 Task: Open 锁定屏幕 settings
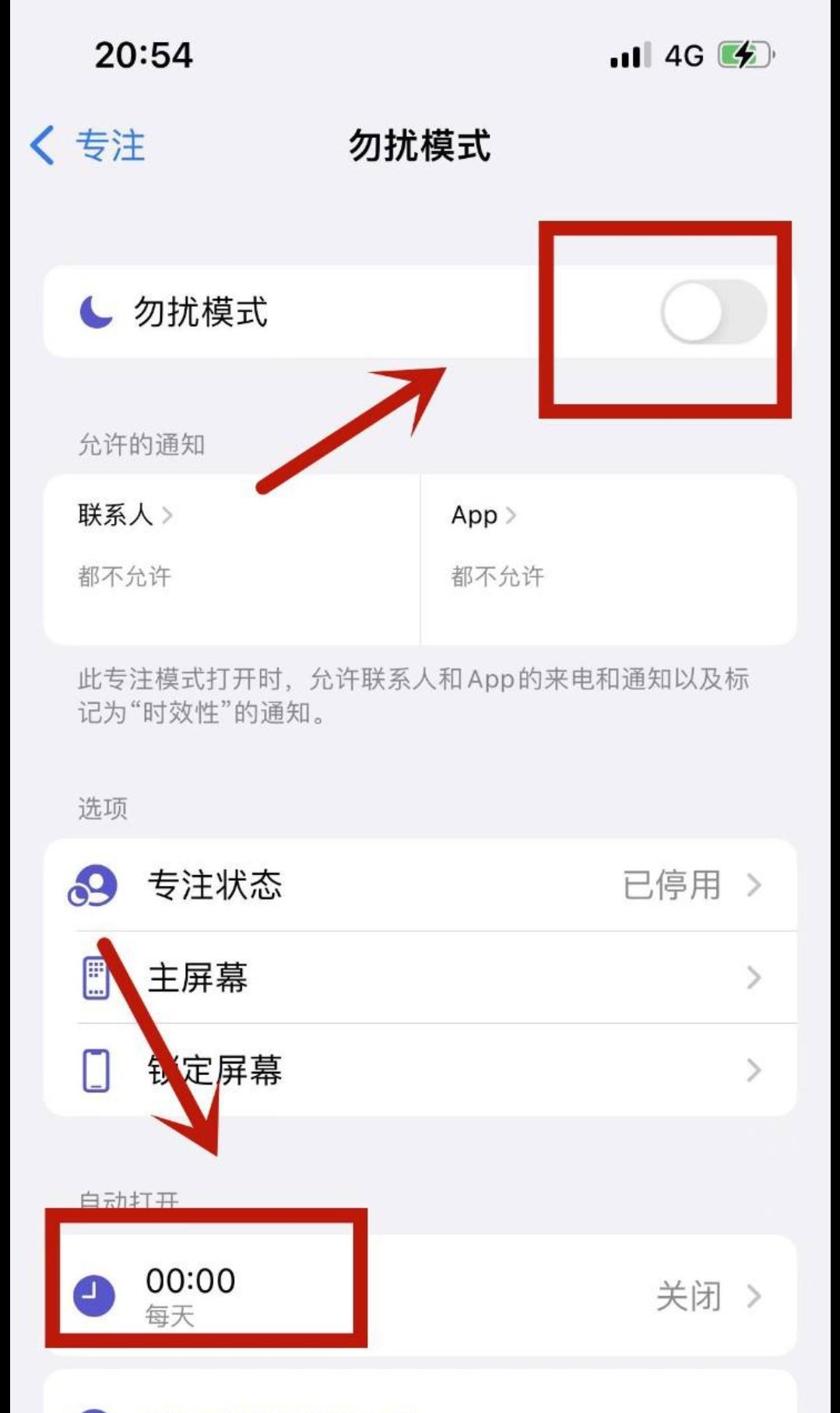(420, 1070)
